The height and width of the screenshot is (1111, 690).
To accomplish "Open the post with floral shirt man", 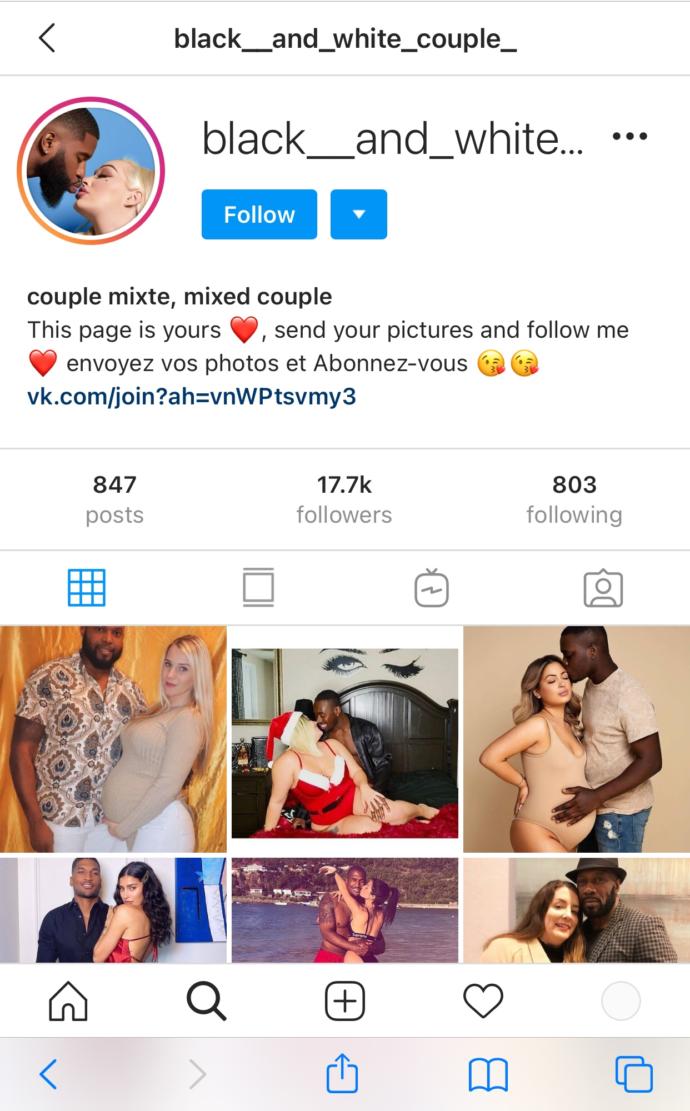I will 113,739.
